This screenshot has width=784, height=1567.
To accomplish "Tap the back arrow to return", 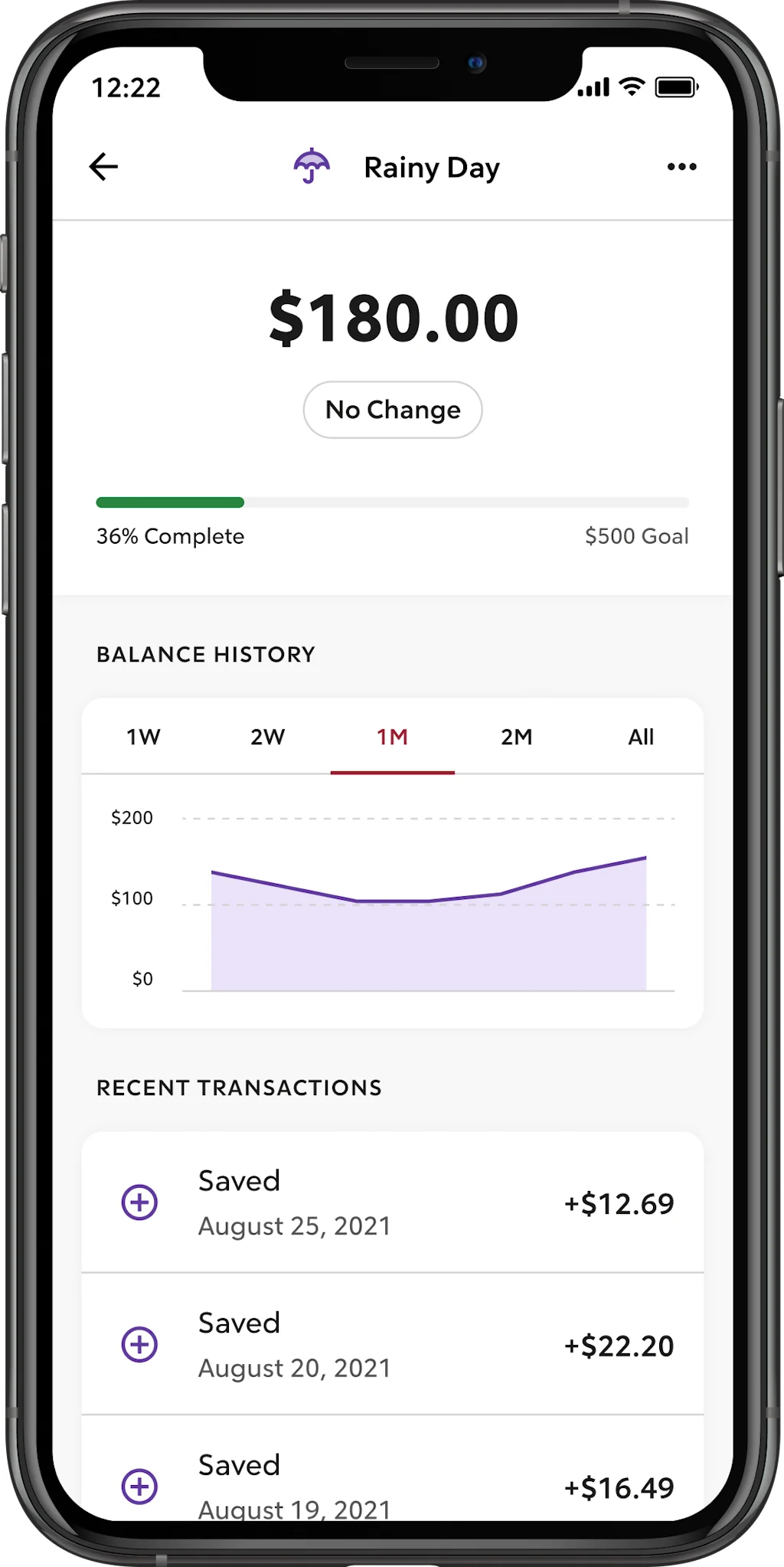I will point(103,167).
